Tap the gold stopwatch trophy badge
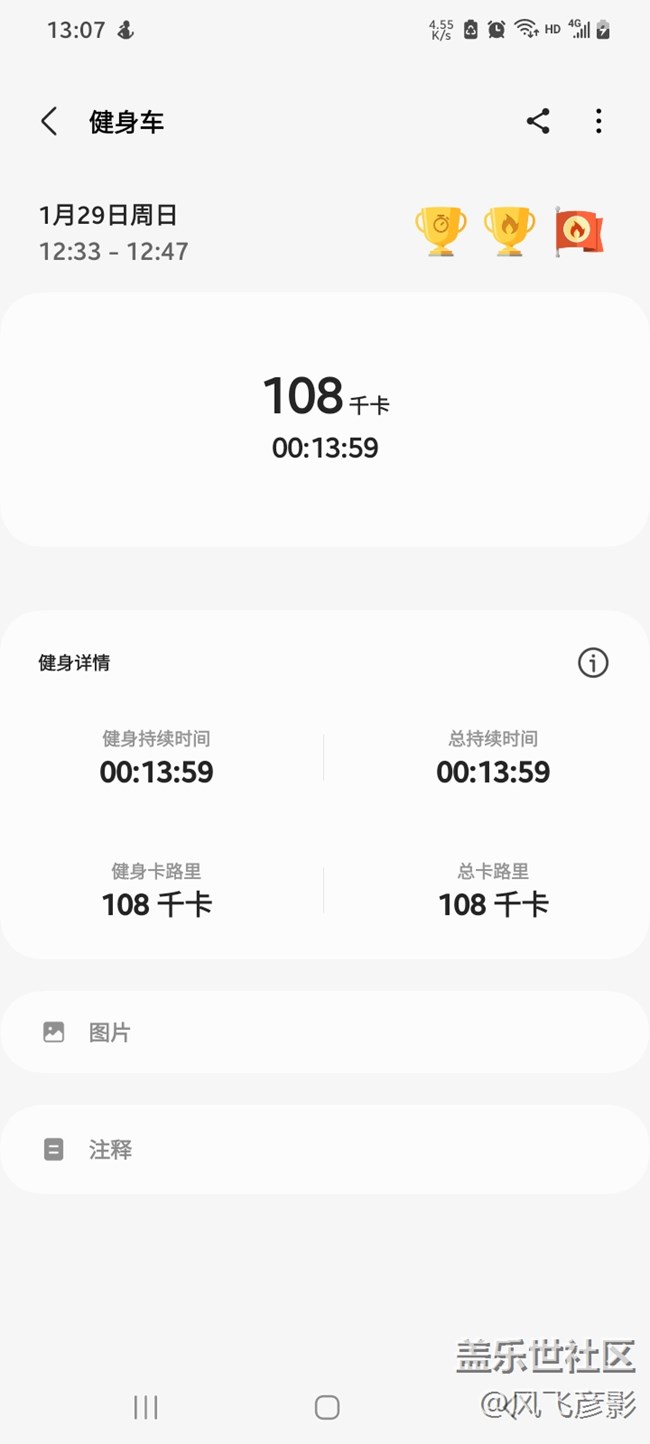This screenshot has width=650, height=1444. tap(441, 231)
